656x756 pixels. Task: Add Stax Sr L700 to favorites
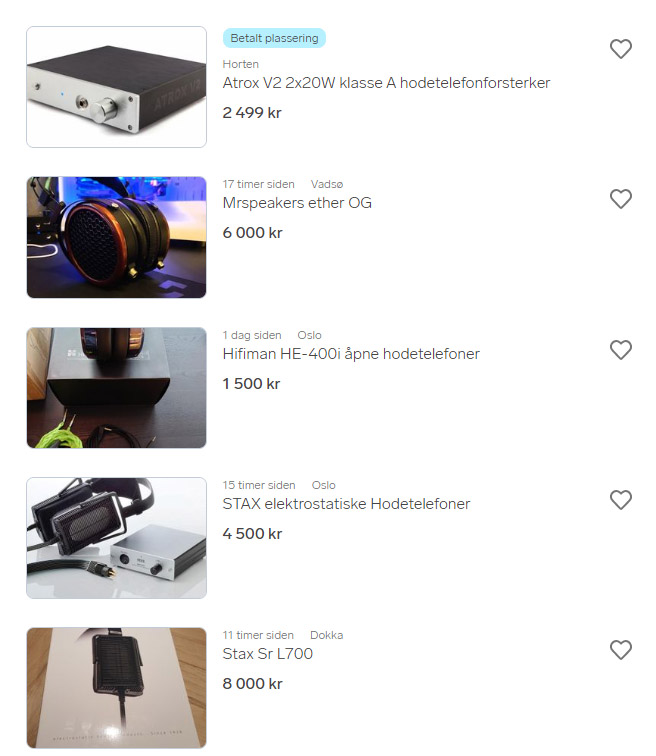(x=621, y=650)
